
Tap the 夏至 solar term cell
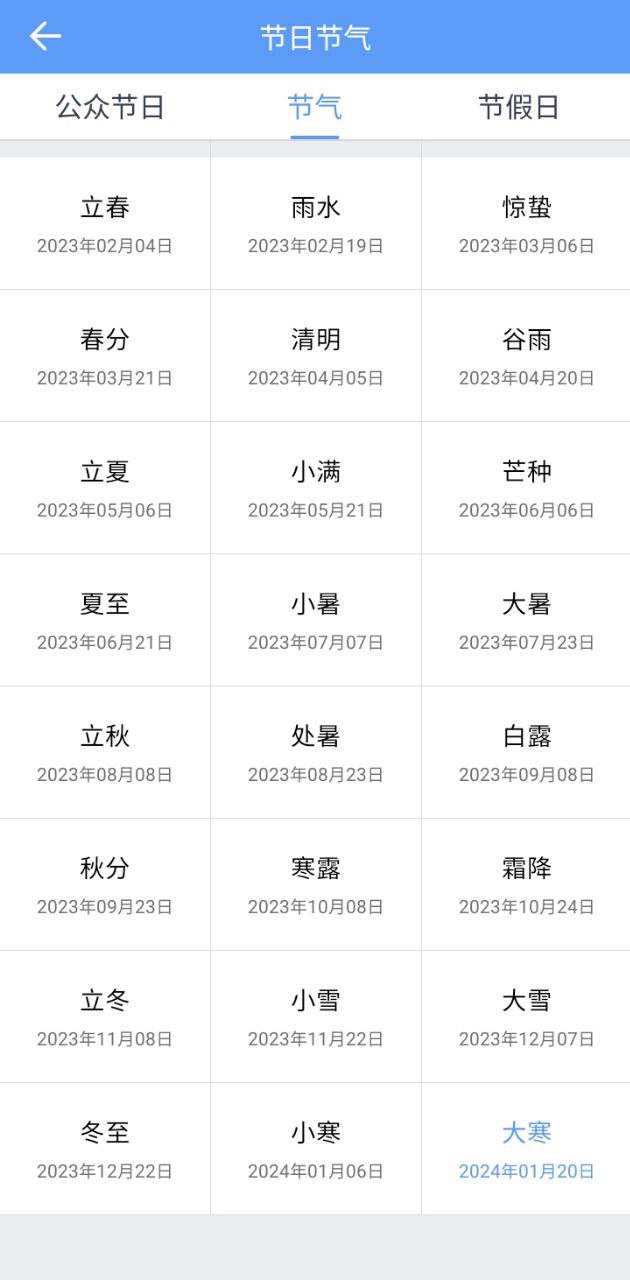[x=105, y=620]
